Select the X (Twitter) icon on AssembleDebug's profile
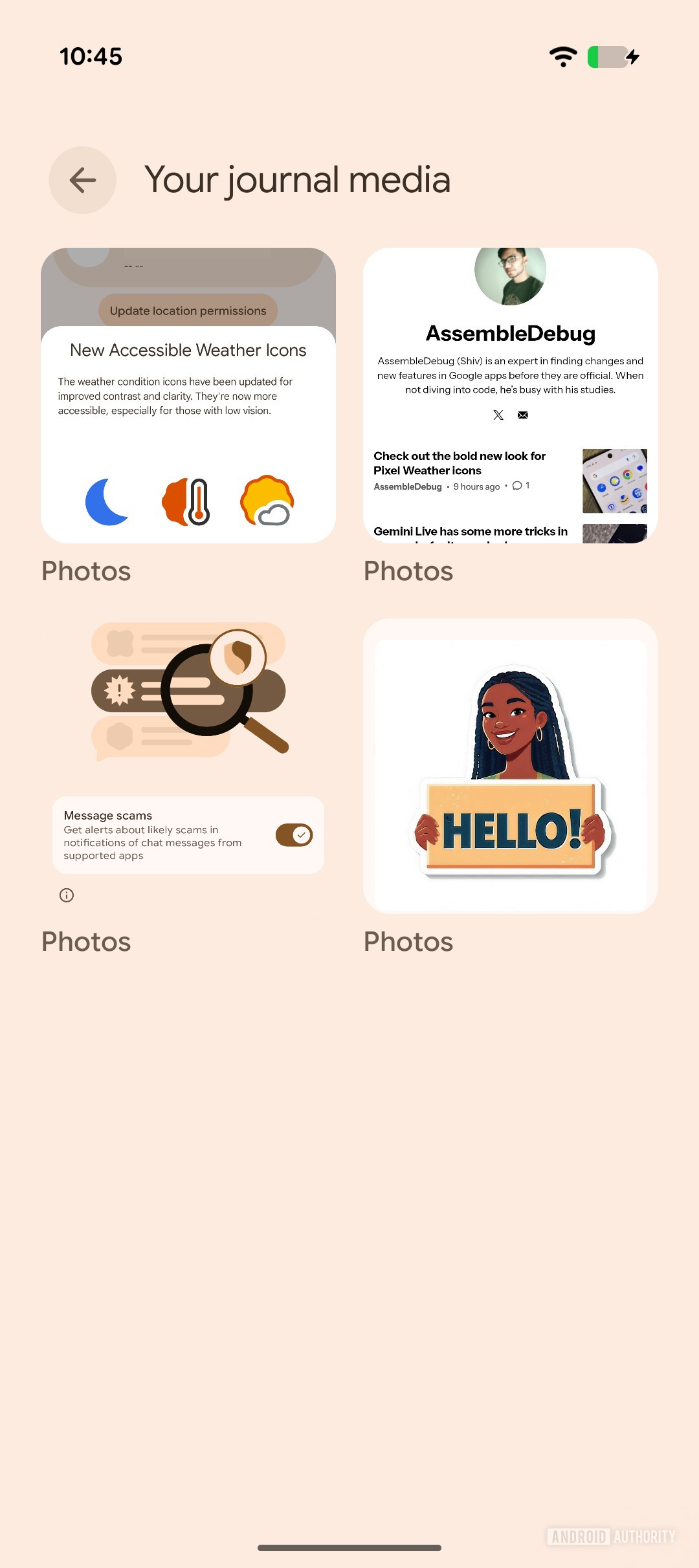699x1568 pixels. [x=498, y=415]
